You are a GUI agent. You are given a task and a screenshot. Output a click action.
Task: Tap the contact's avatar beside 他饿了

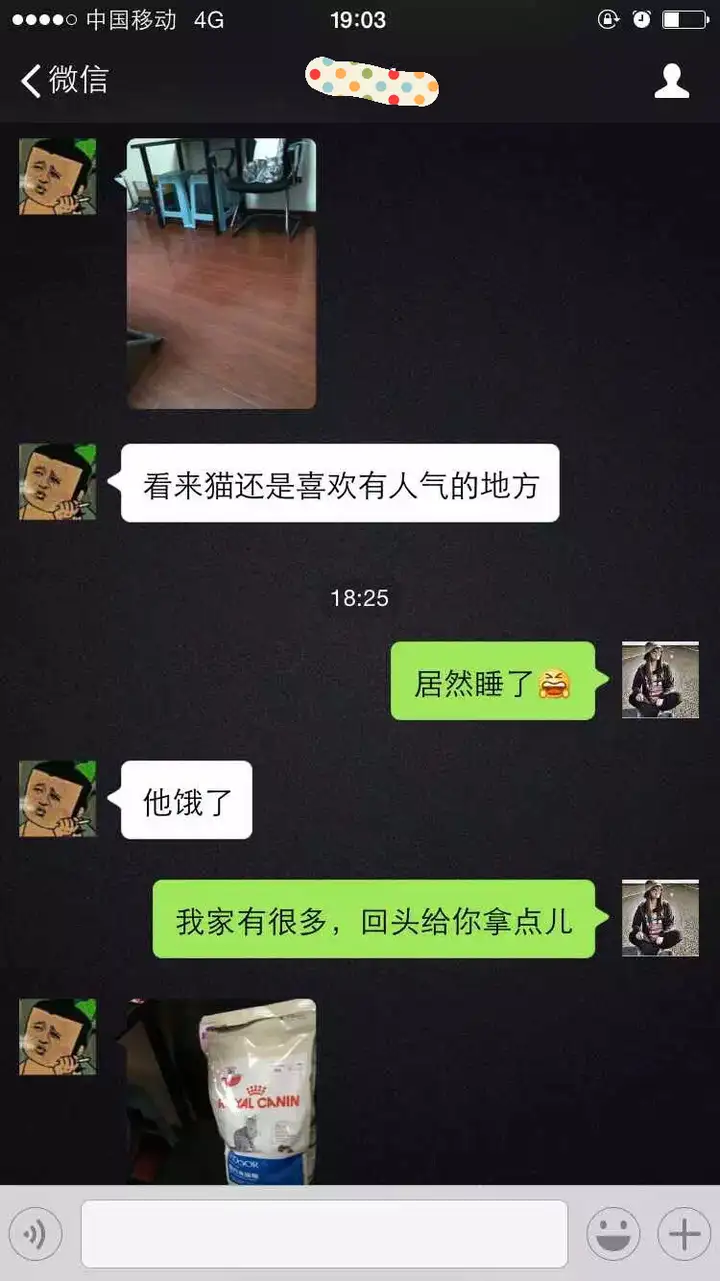click(x=58, y=798)
